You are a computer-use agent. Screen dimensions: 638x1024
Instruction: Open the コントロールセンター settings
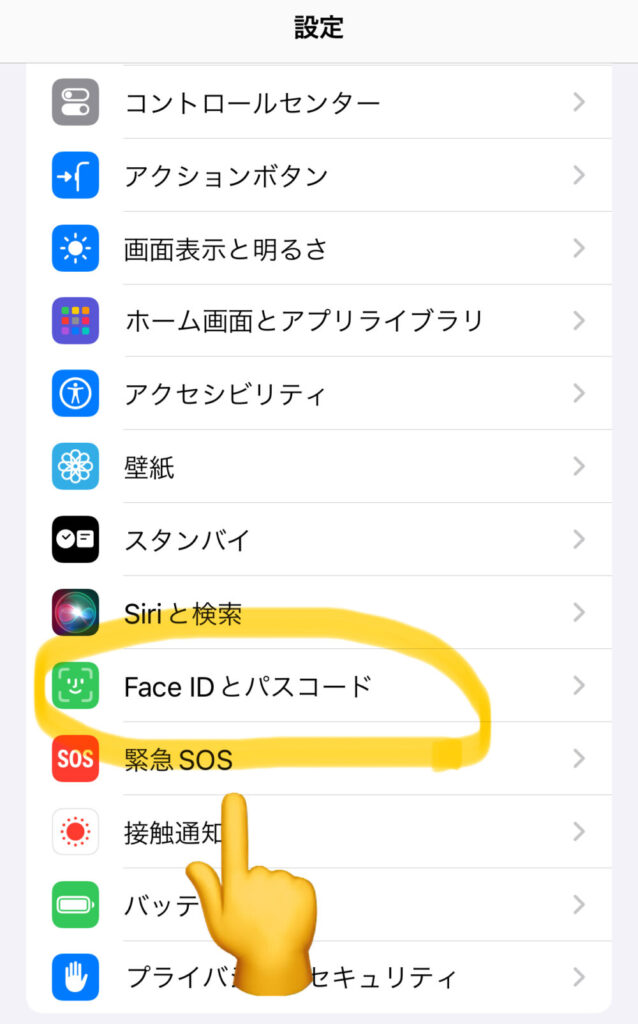(319, 102)
